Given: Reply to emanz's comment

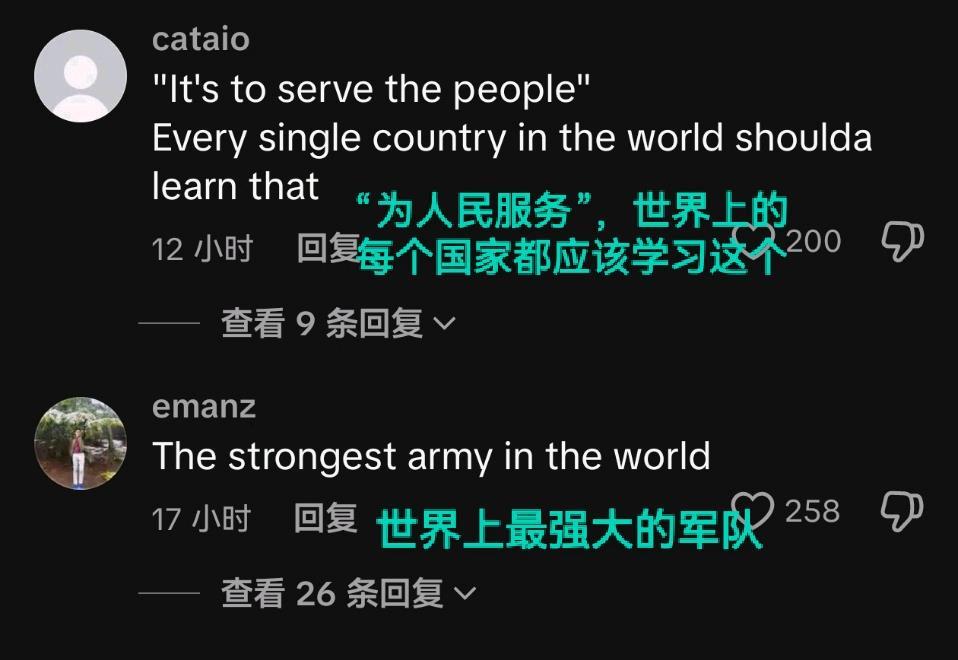Looking at the screenshot, I should pos(325,518).
